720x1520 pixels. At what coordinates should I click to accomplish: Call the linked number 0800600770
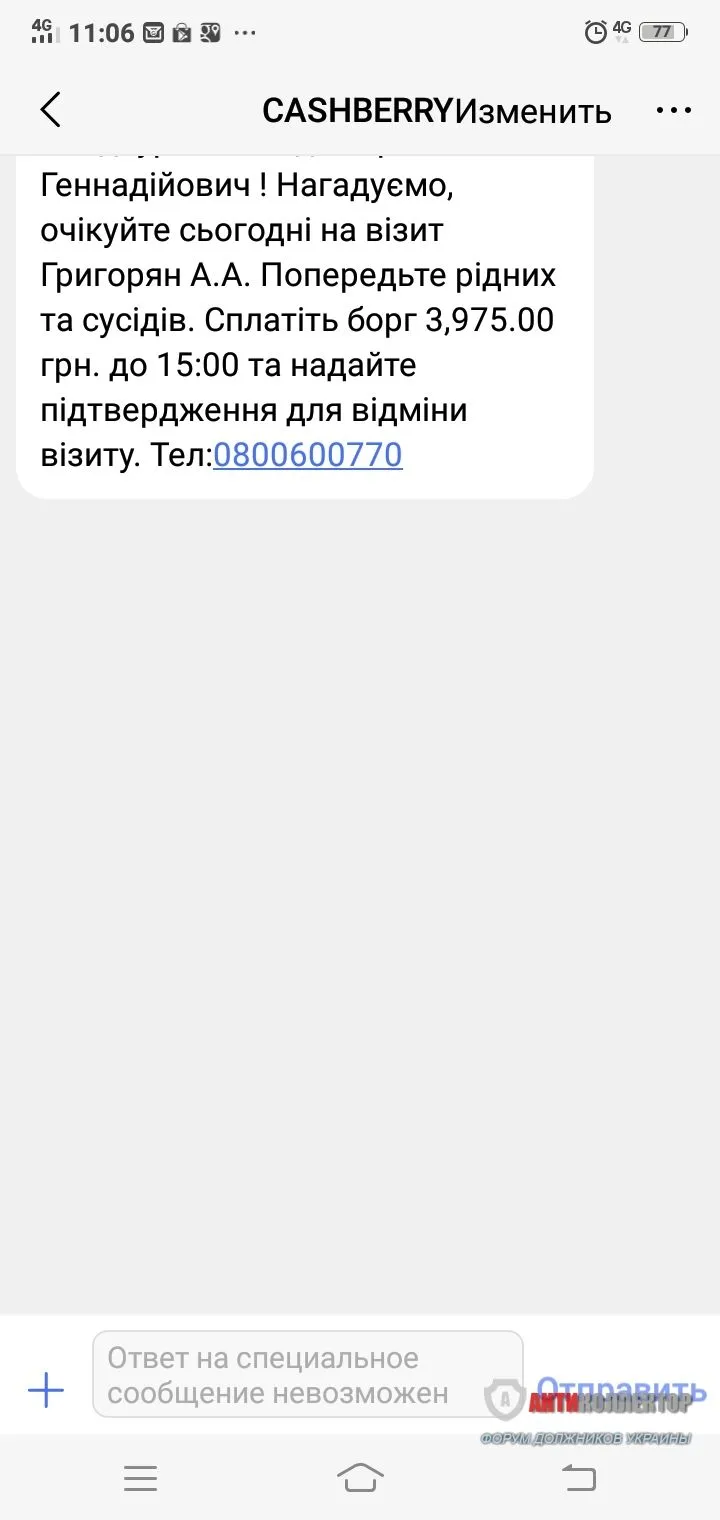(308, 456)
